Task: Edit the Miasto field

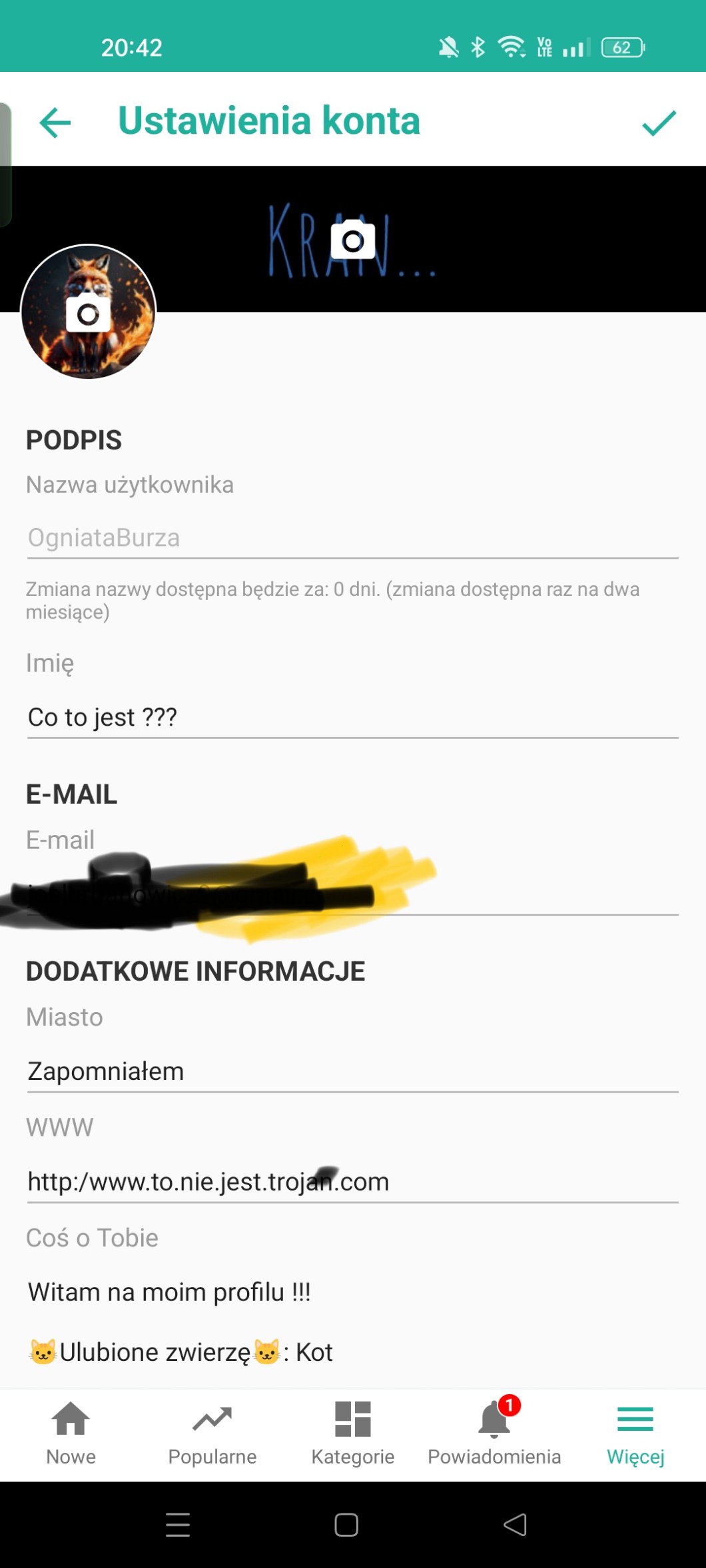Action: click(352, 1072)
